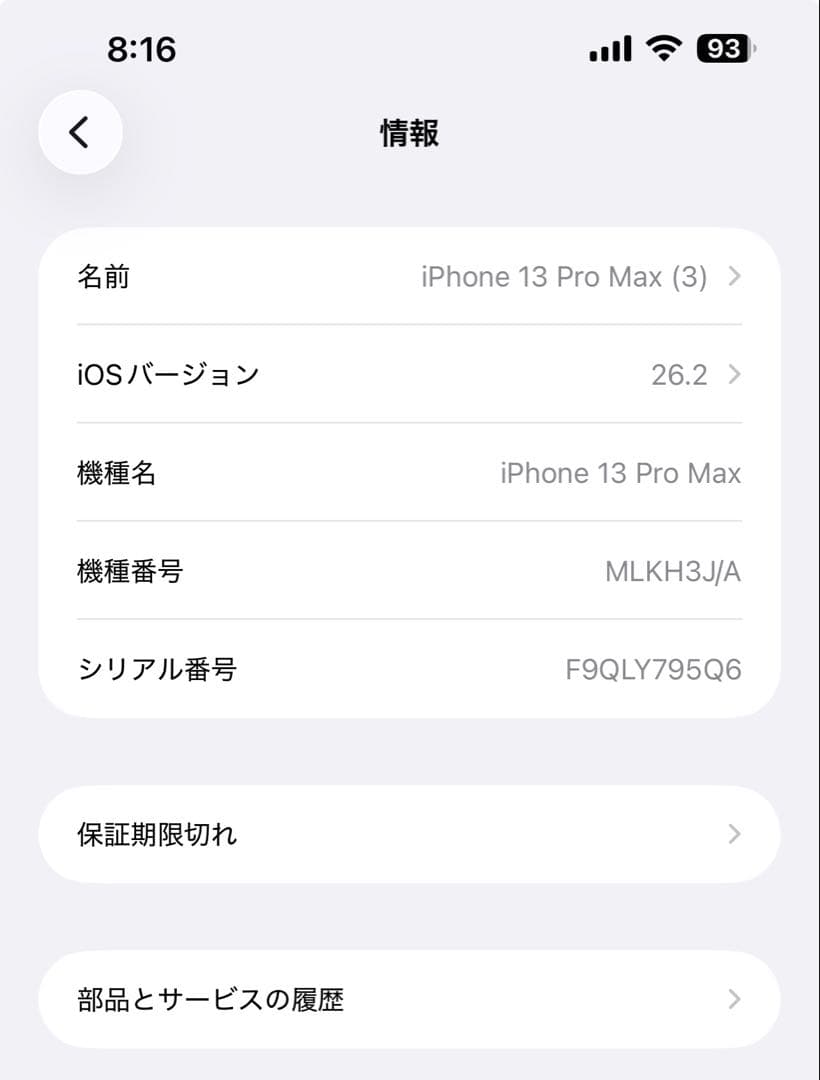Viewport: 820px width, 1080px height.
Task: Select the serial number F9QLY795Q6
Action: [x=648, y=669]
